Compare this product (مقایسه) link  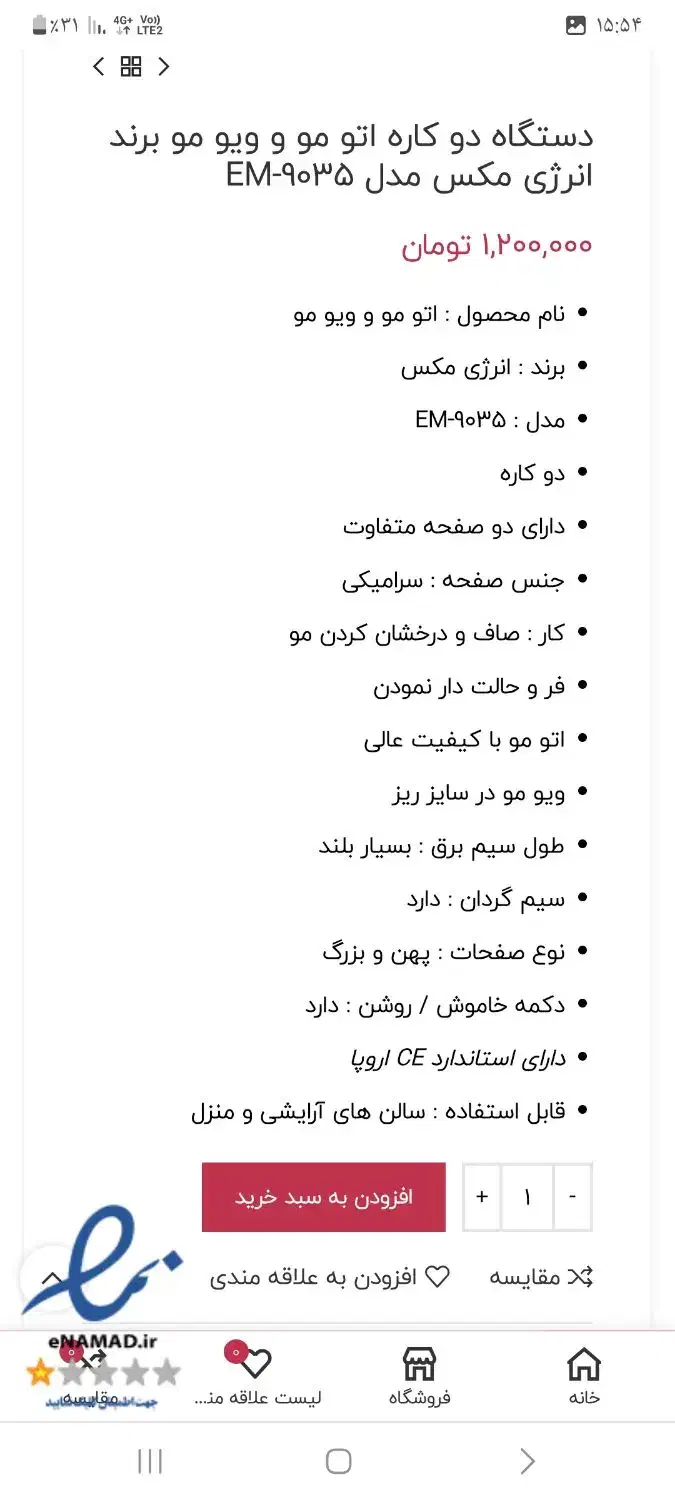pos(541,1277)
